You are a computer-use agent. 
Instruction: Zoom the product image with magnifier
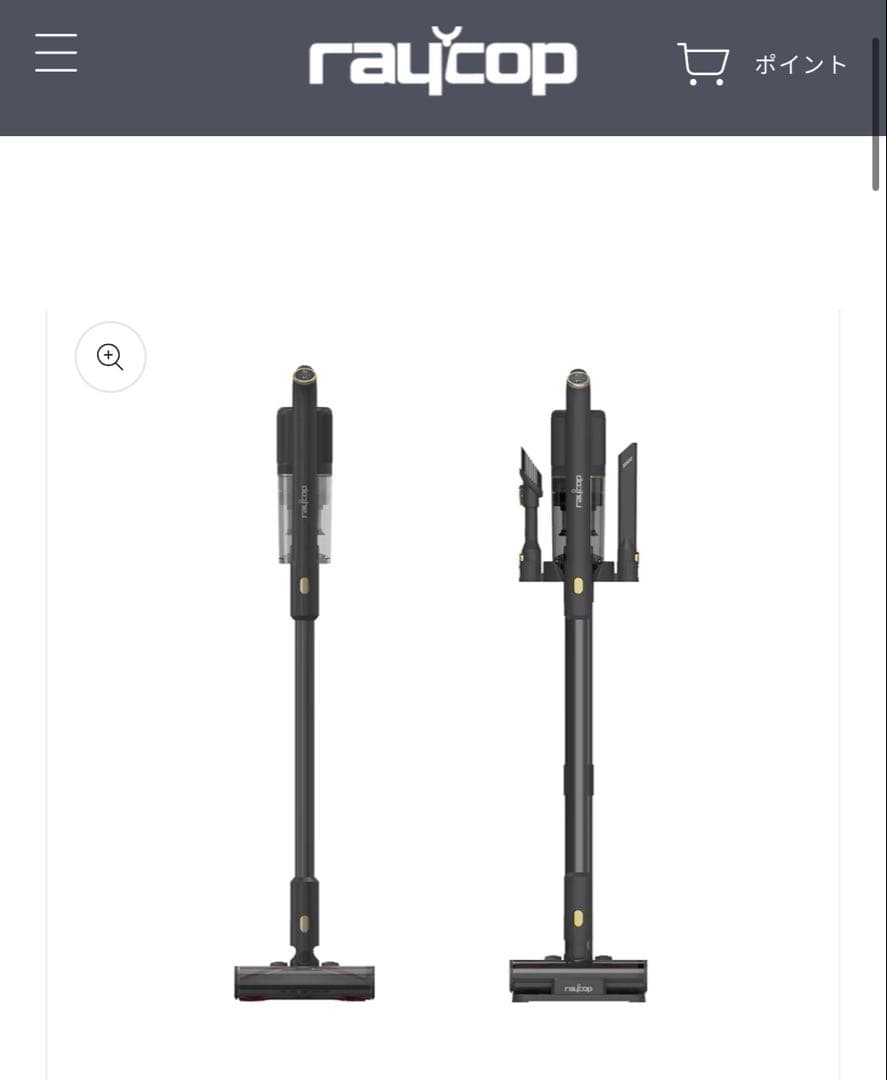pos(111,357)
